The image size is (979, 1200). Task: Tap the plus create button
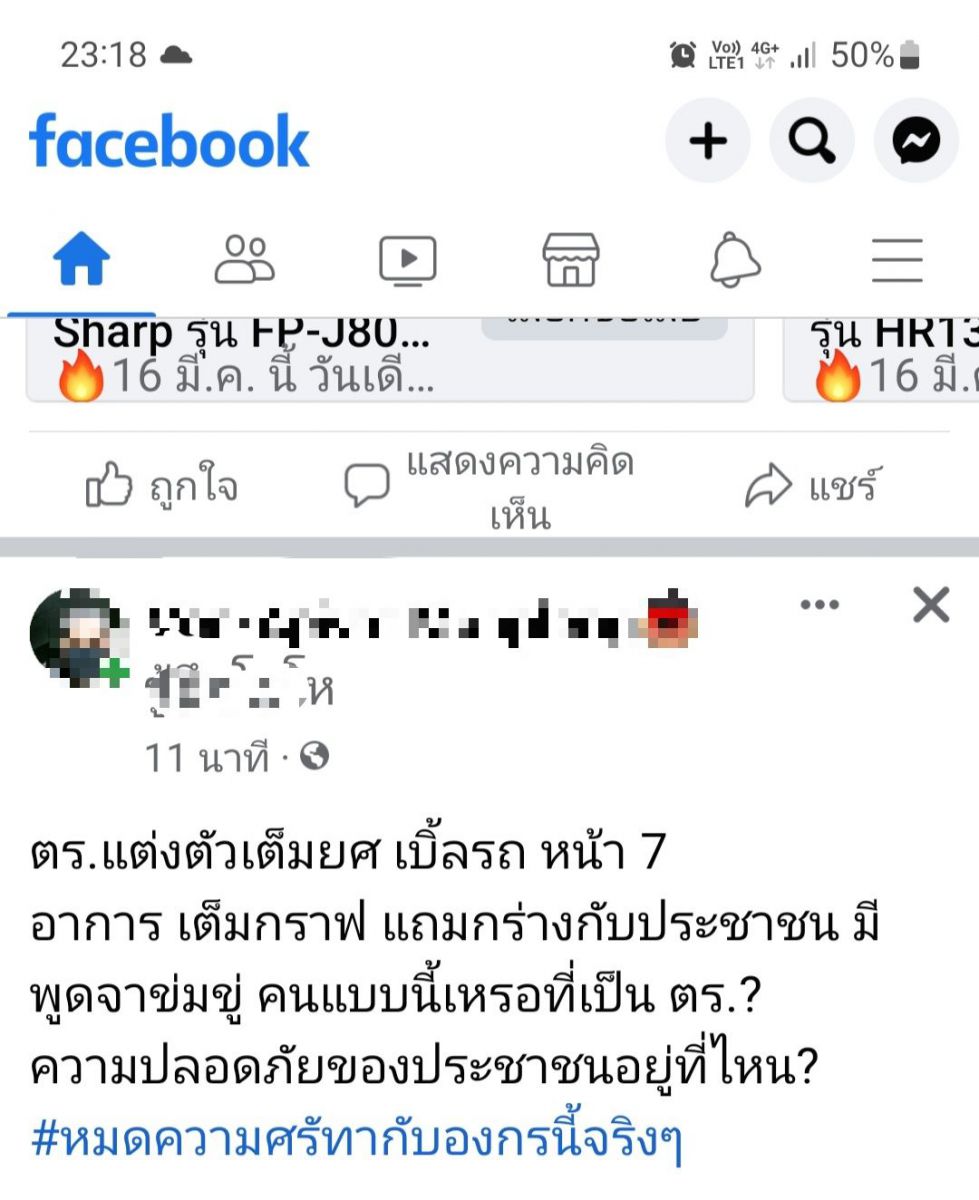pyautogui.click(x=708, y=141)
